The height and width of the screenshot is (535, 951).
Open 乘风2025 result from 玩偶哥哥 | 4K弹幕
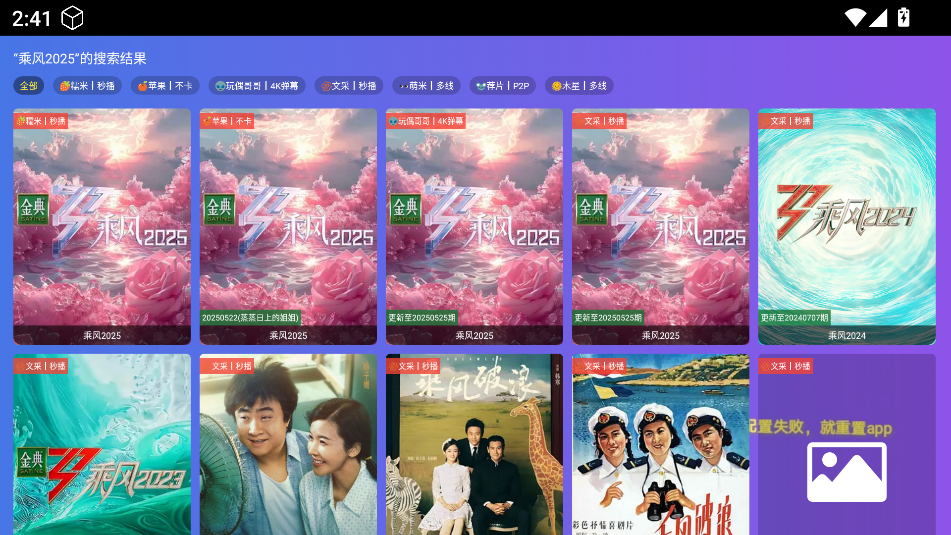[x=474, y=226]
